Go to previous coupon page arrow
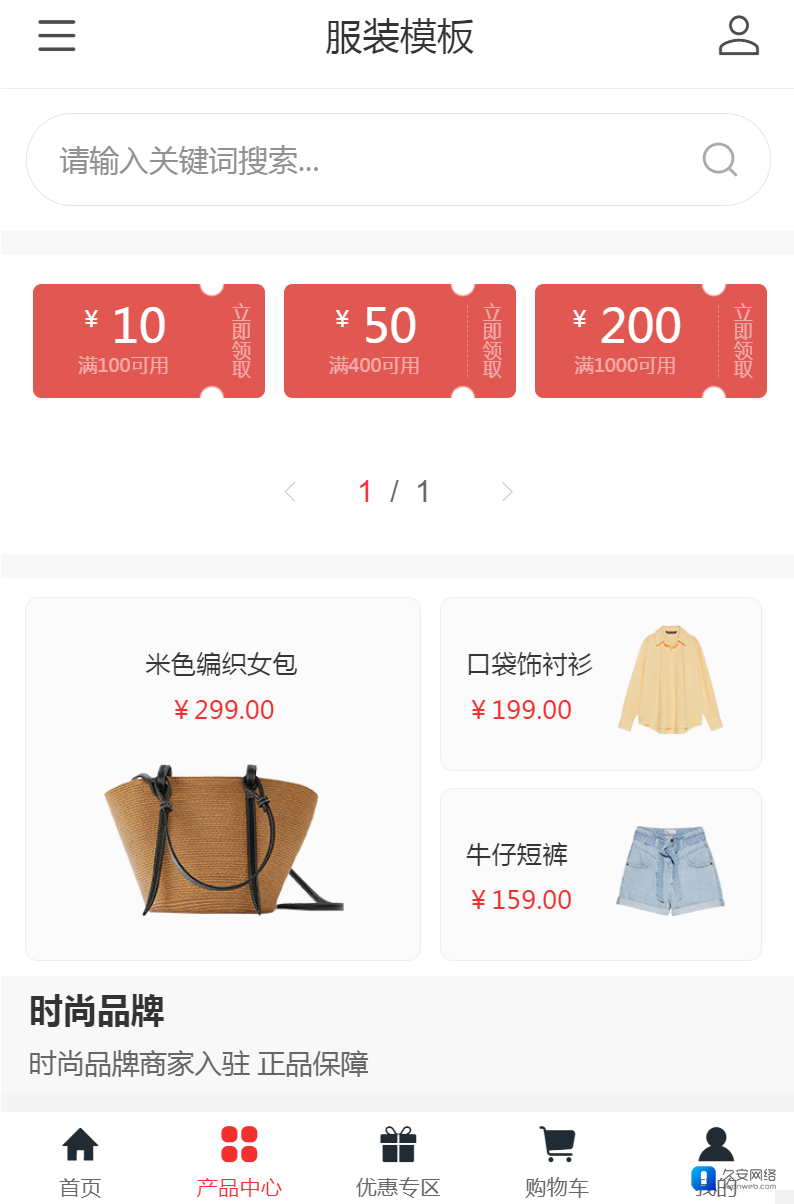The image size is (794, 1204). coord(290,491)
